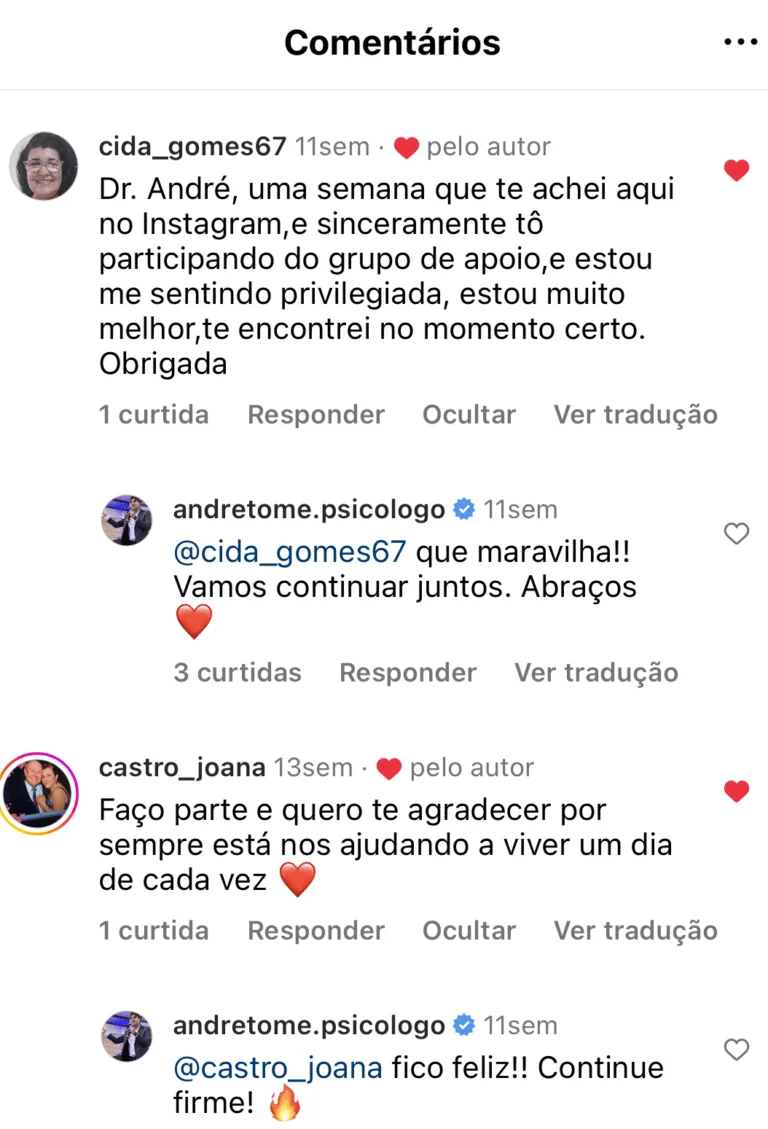Reply to cida_gomes67's comment
Screen dimensions: 768x1129
pos(316,414)
